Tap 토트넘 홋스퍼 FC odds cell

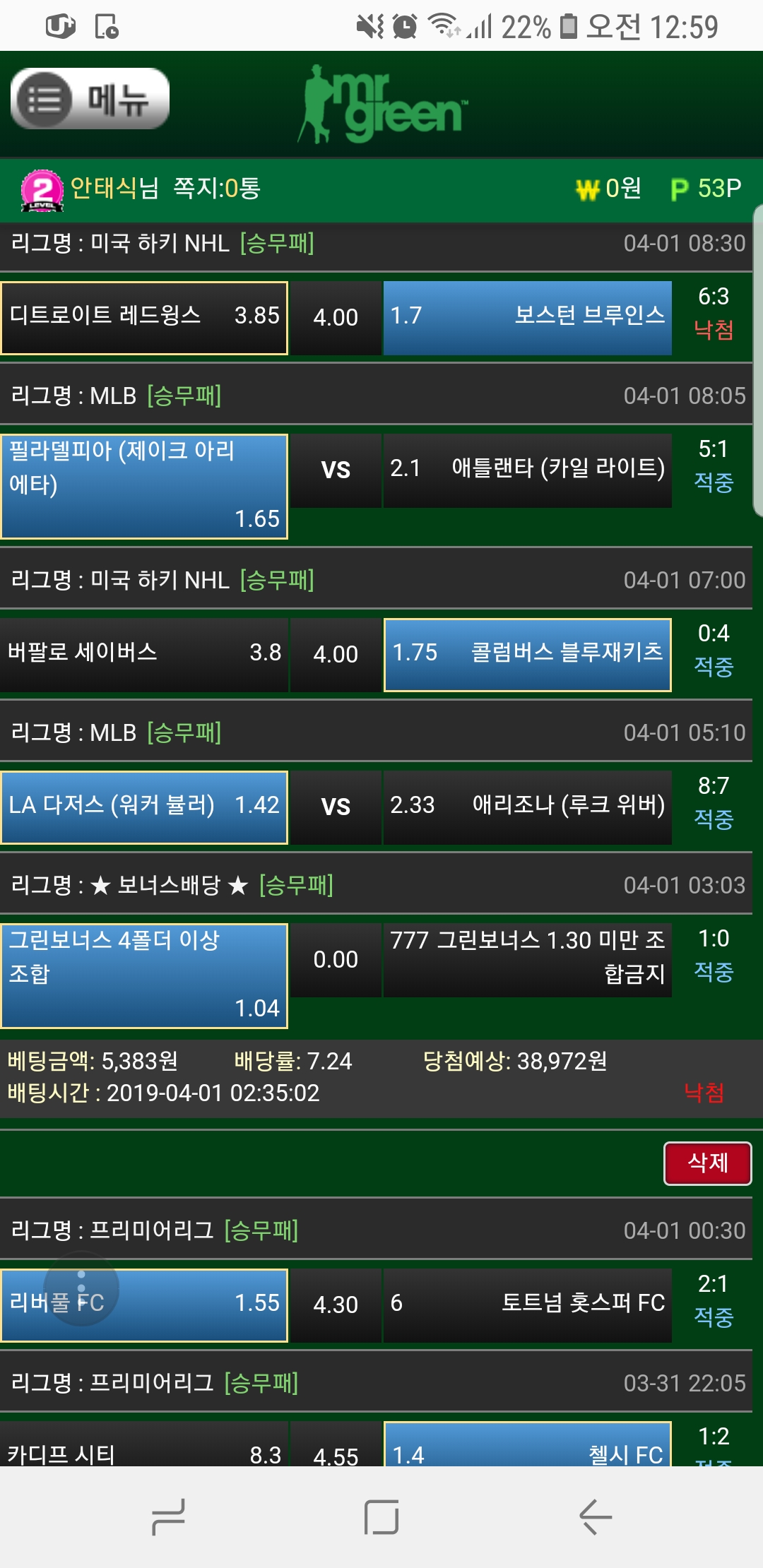click(527, 1305)
